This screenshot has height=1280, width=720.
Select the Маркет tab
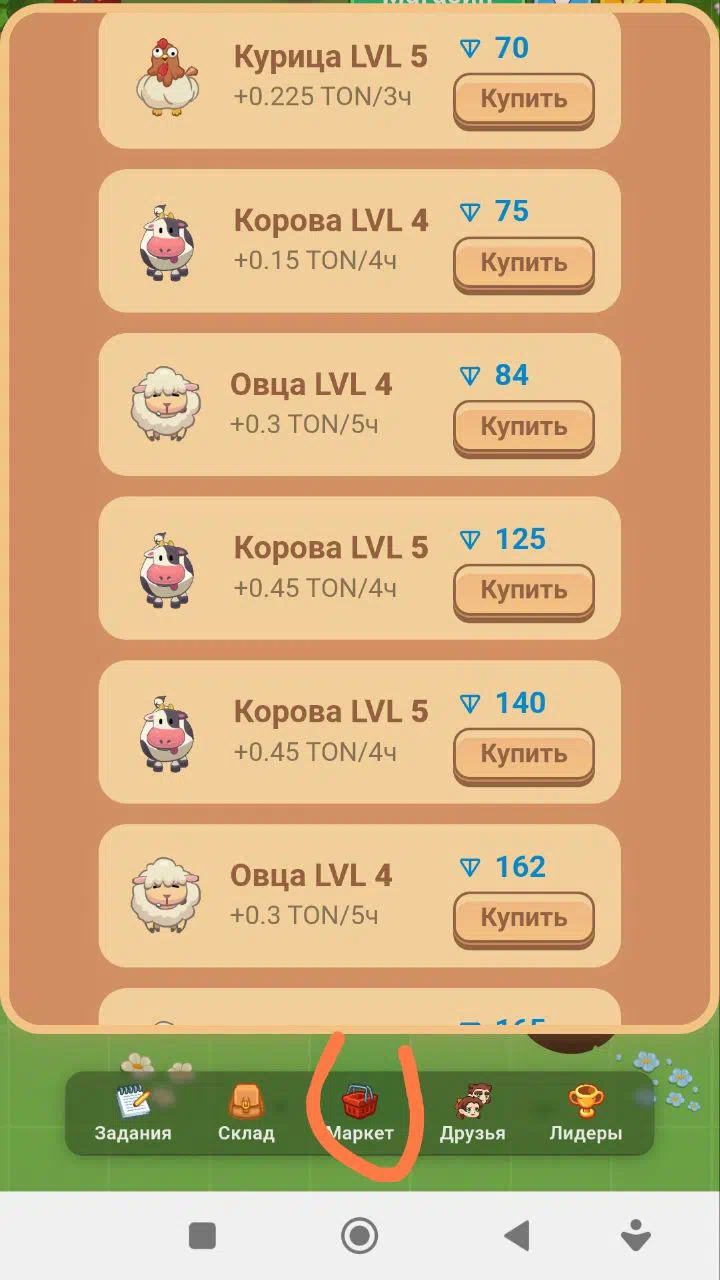coord(360,1113)
